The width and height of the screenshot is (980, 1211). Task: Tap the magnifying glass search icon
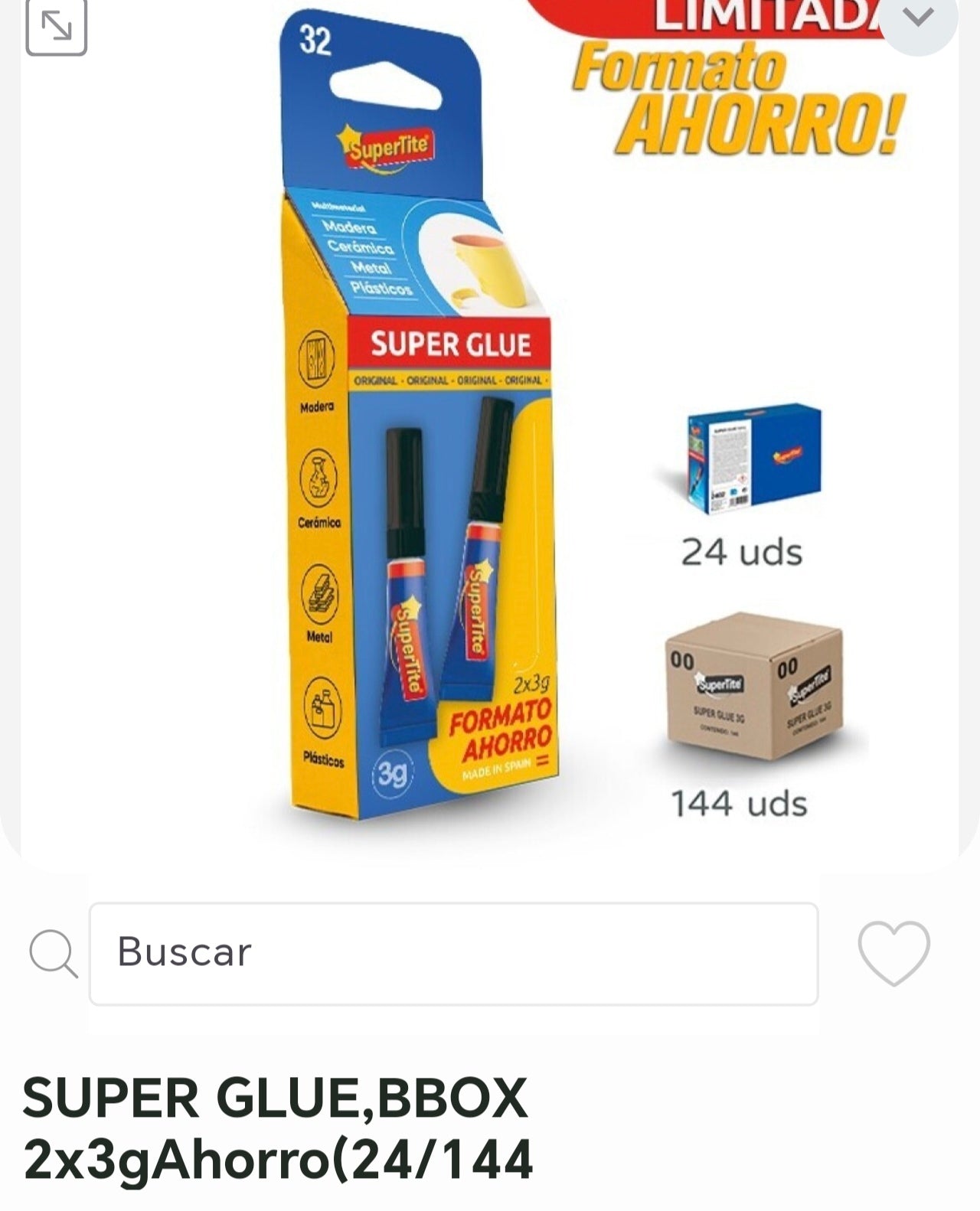[x=52, y=953]
